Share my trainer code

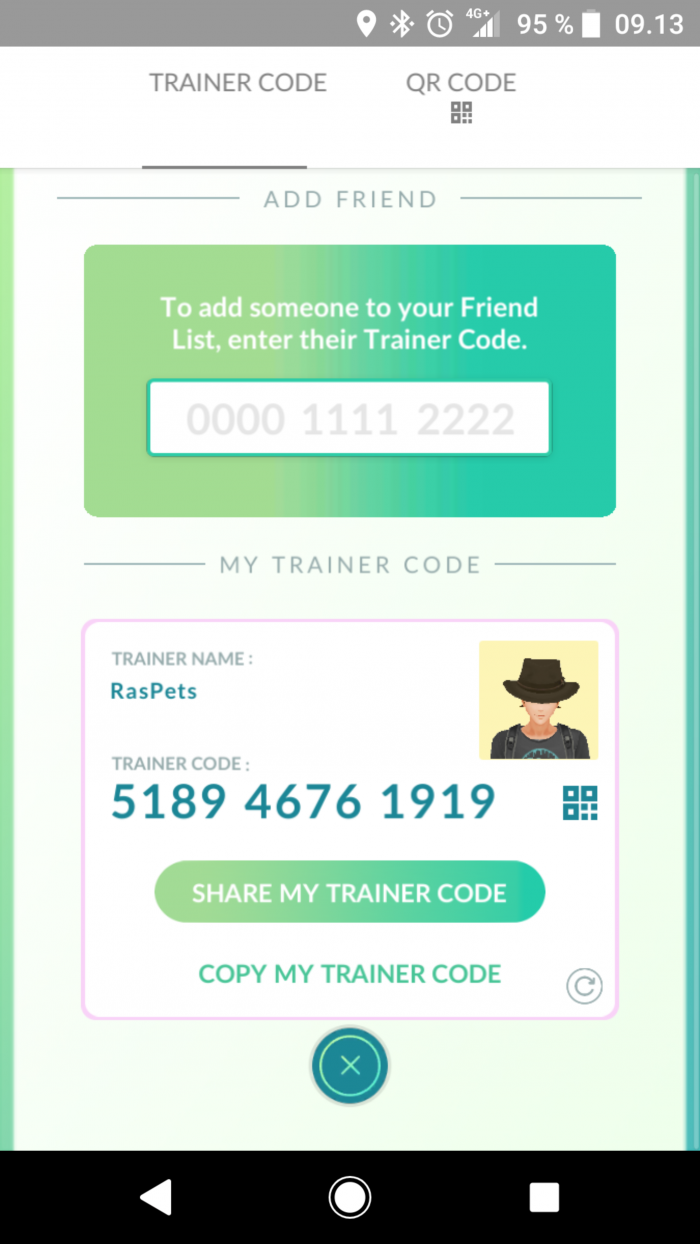(x=349, y=892)
